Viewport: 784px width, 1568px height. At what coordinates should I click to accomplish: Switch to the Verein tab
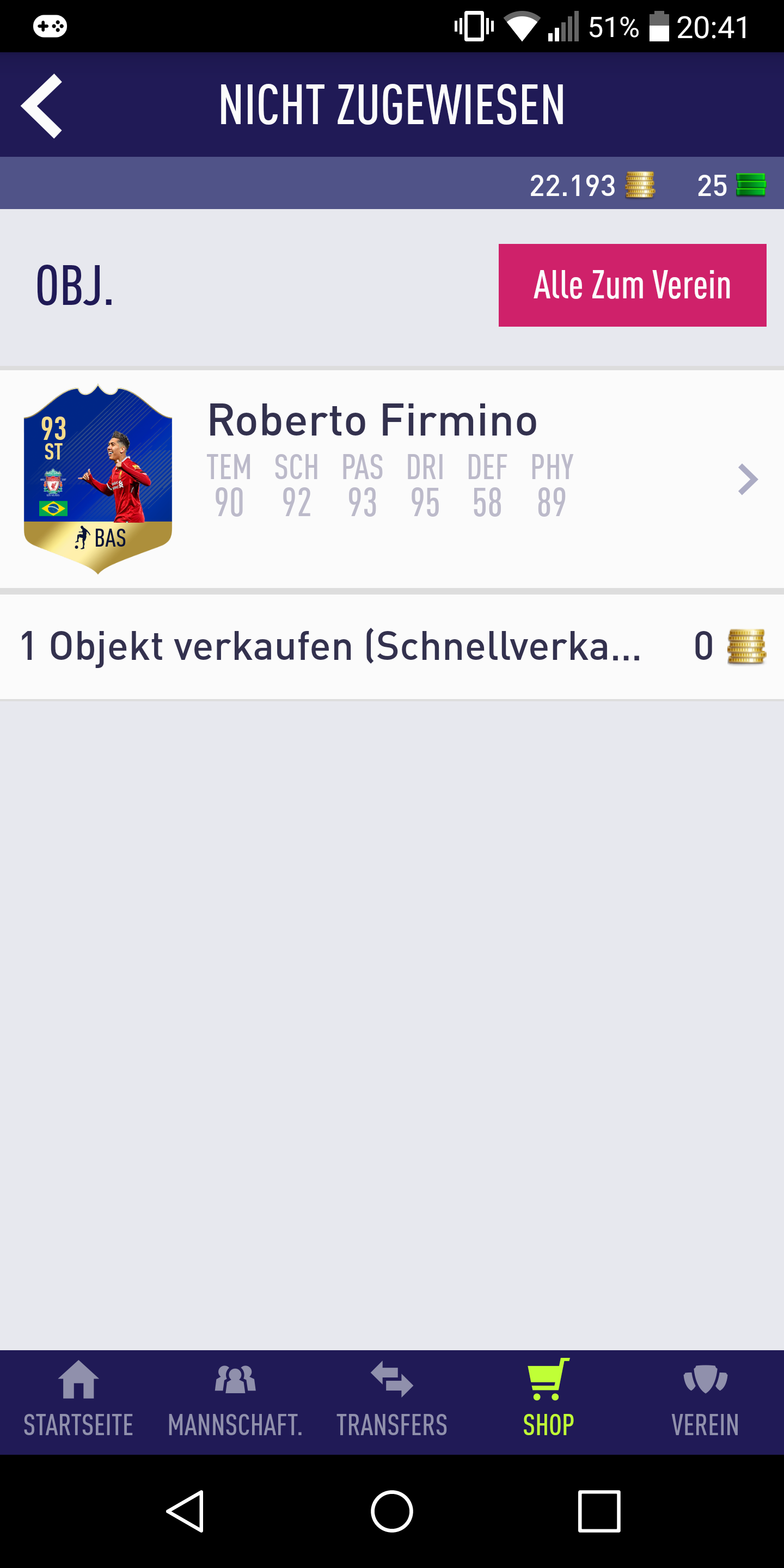[x=706, y=1402]
